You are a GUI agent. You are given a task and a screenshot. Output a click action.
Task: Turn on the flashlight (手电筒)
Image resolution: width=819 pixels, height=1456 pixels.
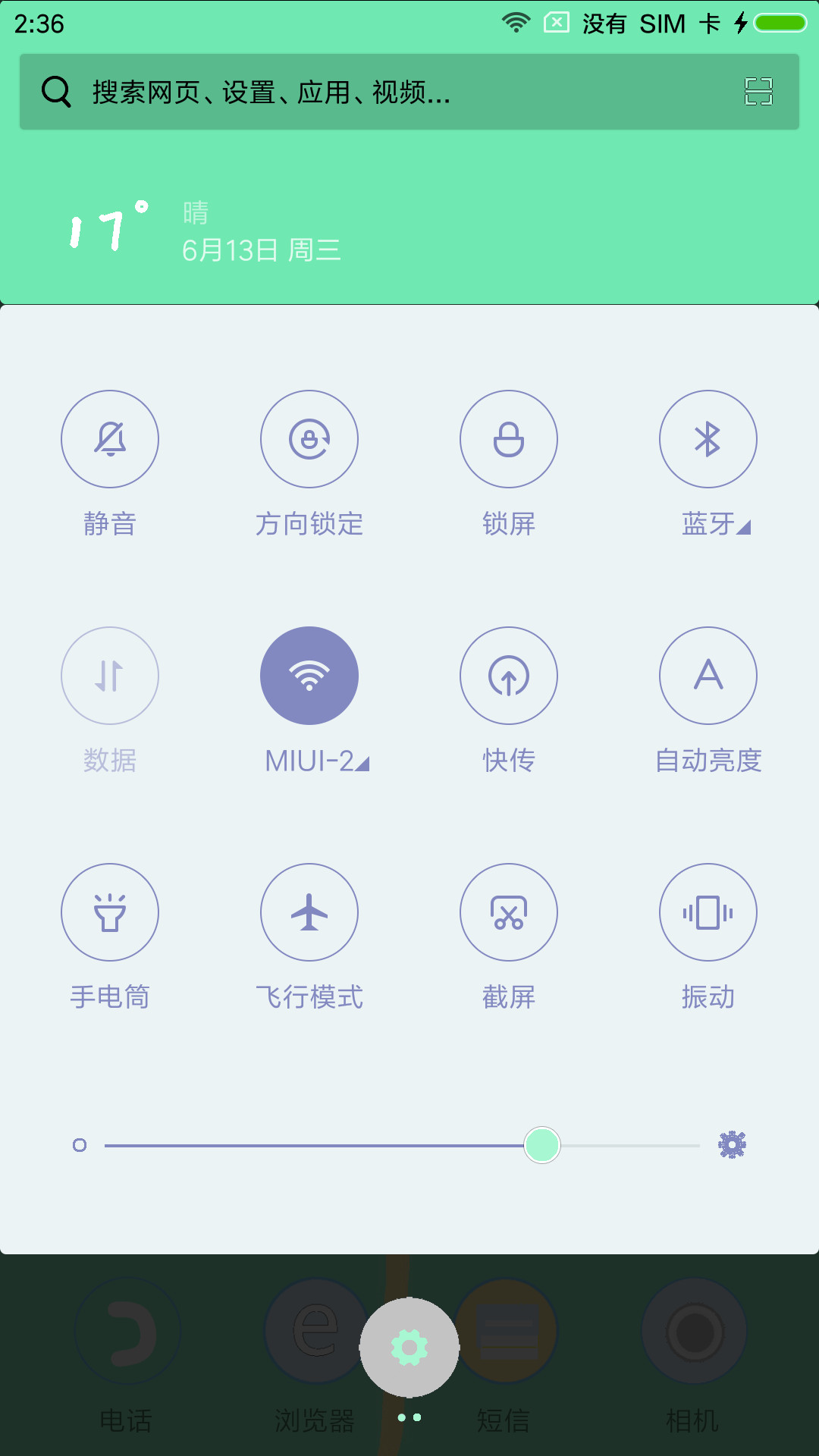click(110, 912)
